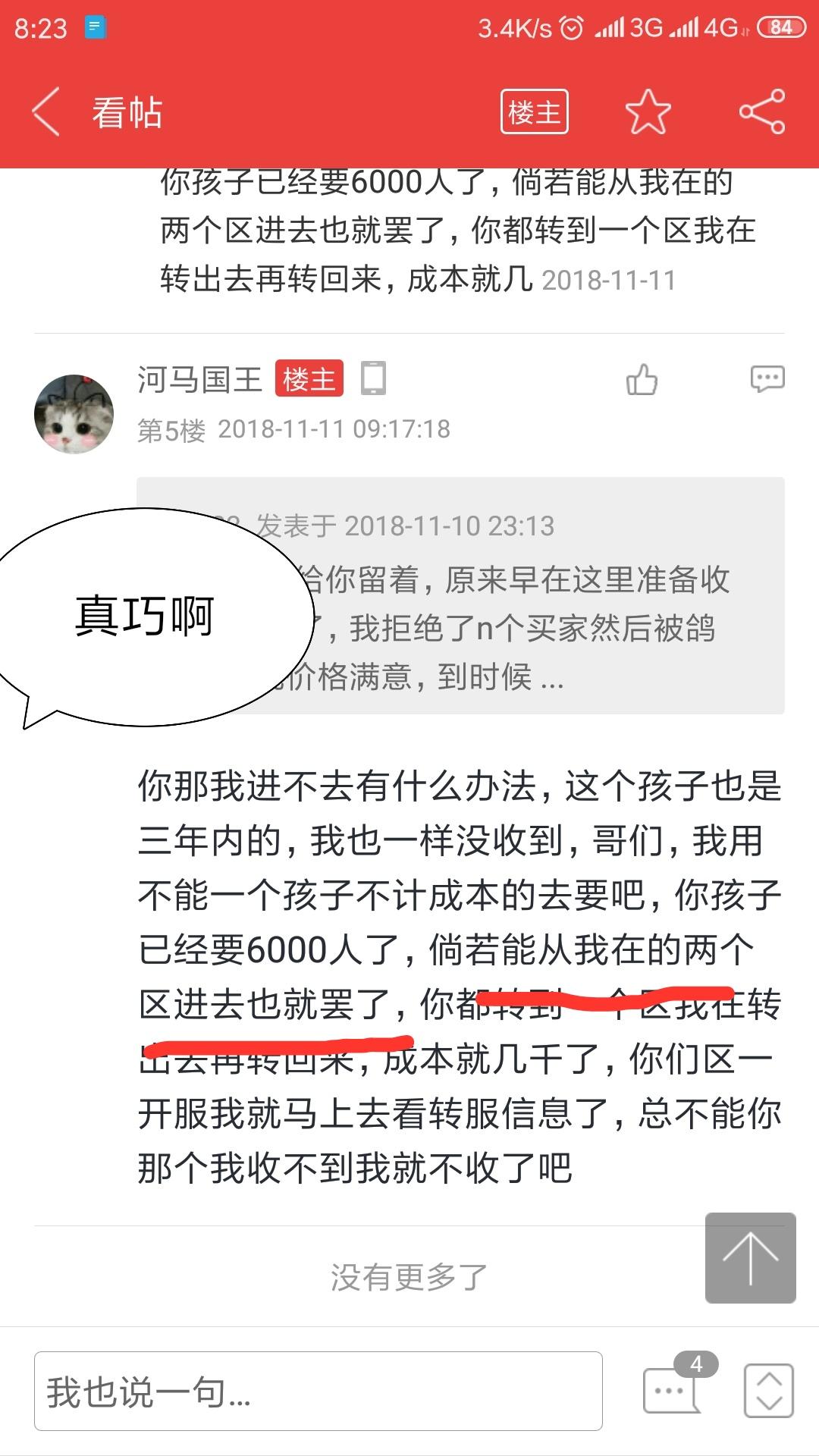Toggle the 楼主 only filter
Image resolution: width=819 pixels, height=1456 pixels.
tap(534, 112)
